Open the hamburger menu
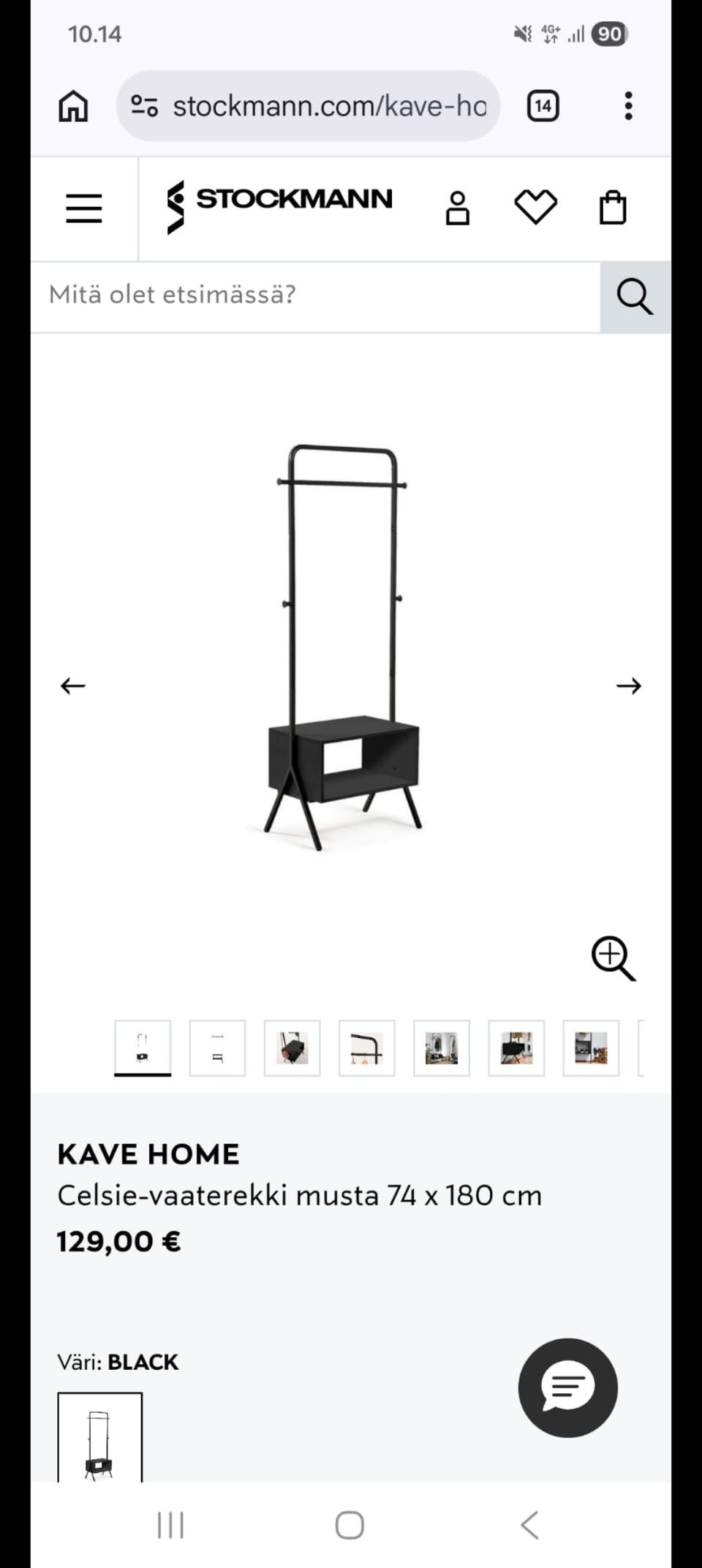Image resolution: width=702 pixels, height=1568 pixels. coord(84,208)
